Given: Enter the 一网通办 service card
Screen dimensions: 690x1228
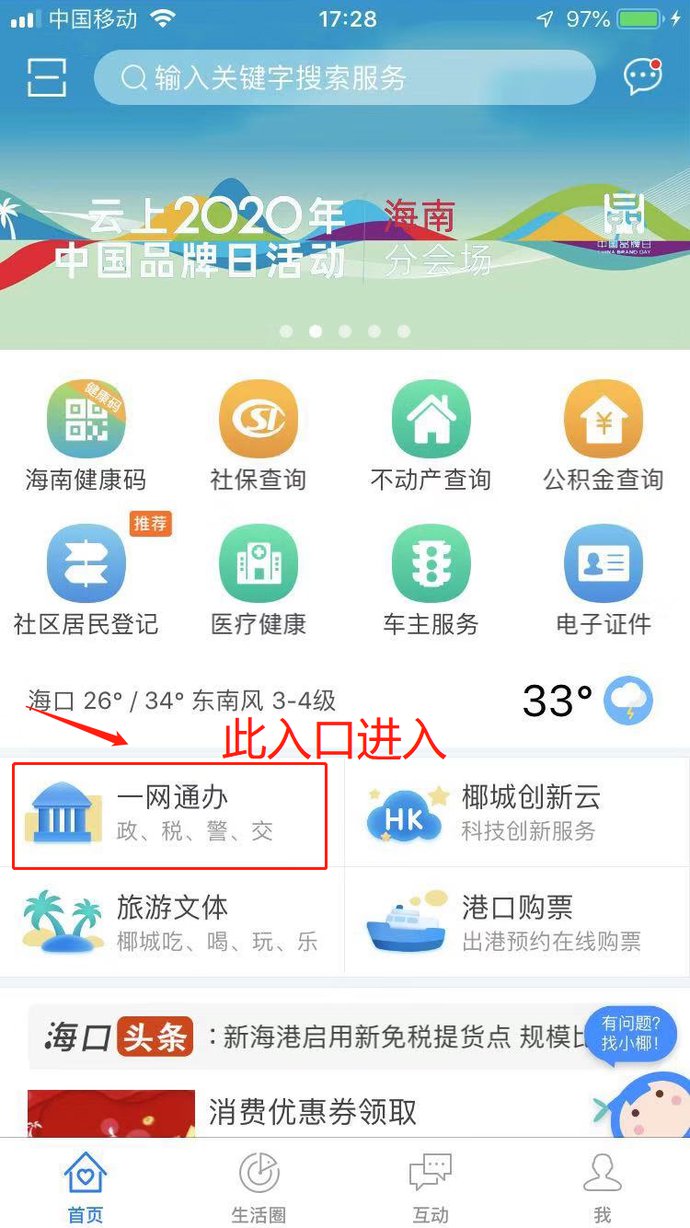Looking at the screenshot, I should (x=170, y=814).
